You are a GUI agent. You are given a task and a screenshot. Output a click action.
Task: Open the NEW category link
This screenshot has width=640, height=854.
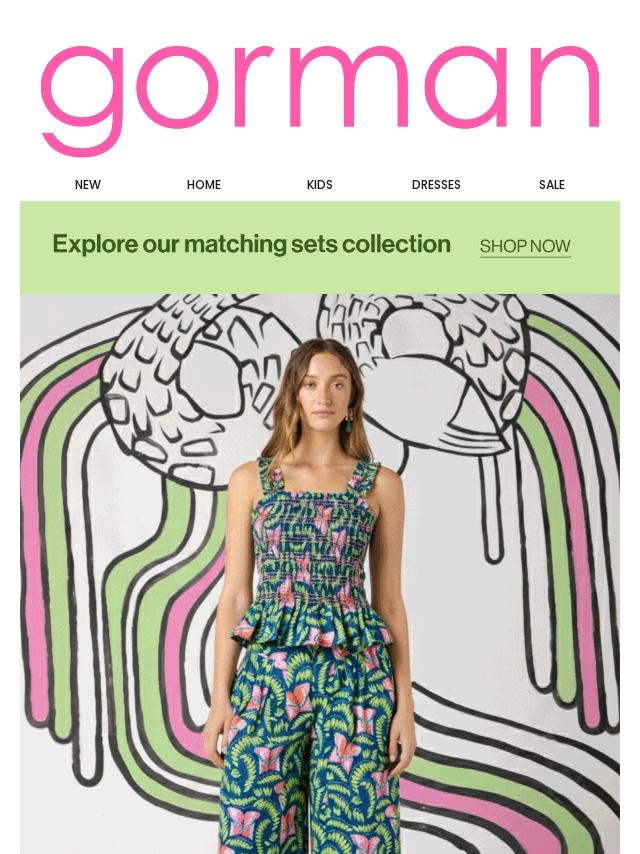tap(88, 185)
